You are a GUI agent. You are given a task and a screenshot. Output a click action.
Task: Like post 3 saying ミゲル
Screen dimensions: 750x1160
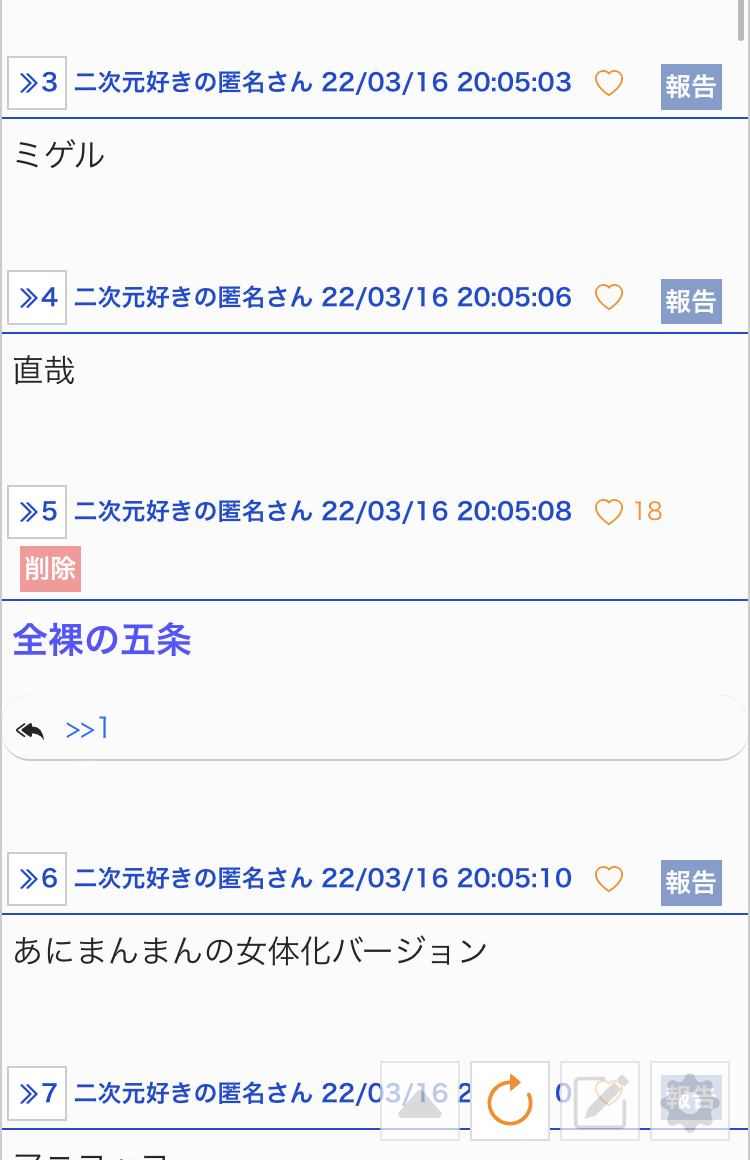pos(609,83)
